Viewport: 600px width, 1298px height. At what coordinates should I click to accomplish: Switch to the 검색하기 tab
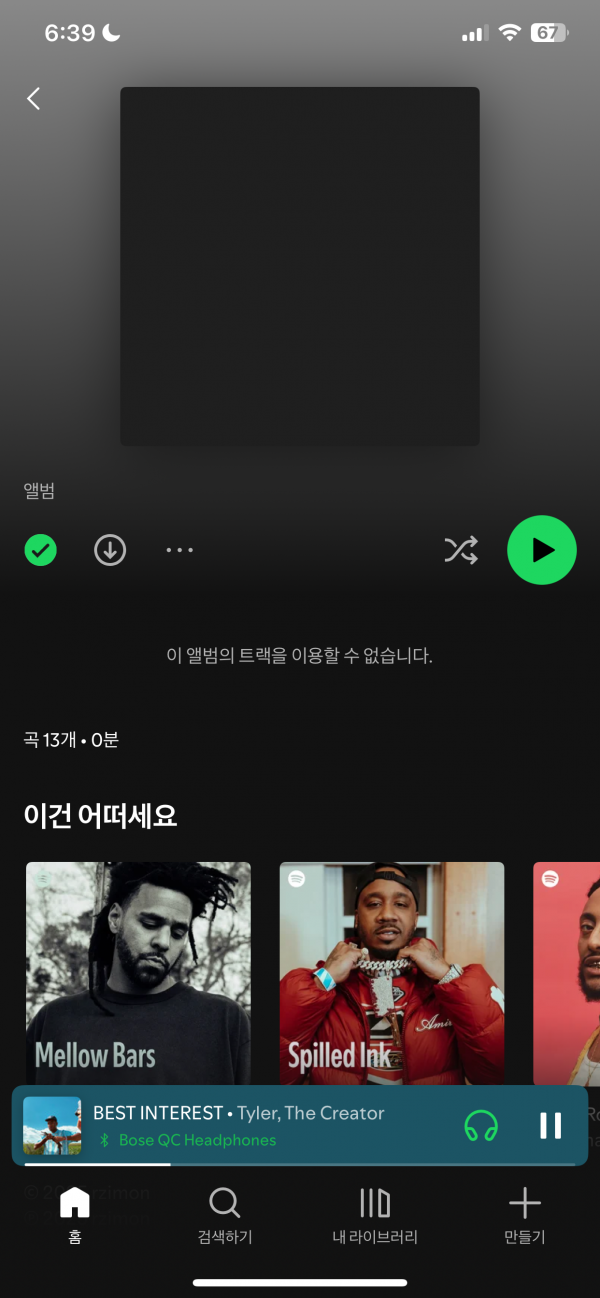[x=225, y=1214]
